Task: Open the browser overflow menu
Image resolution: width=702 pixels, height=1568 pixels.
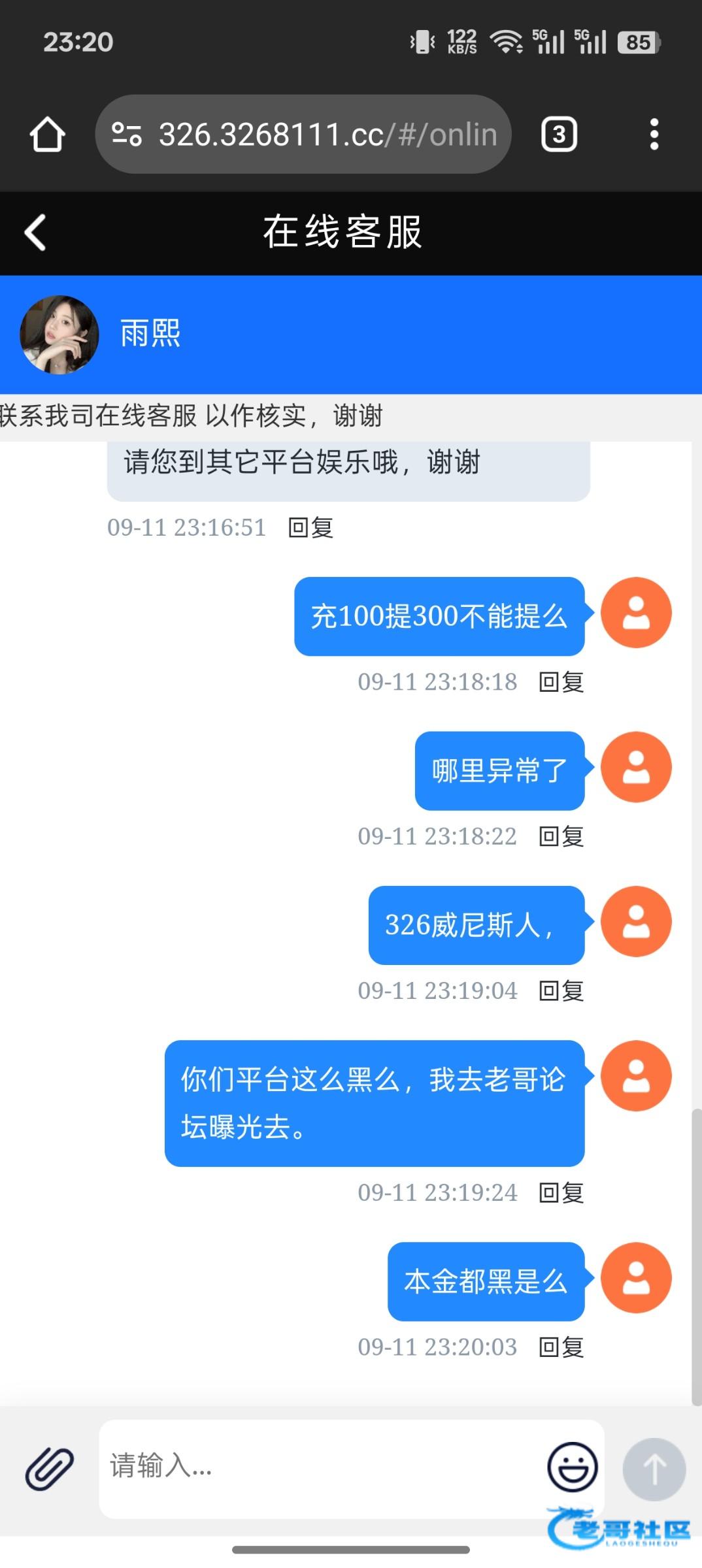Action: pyautogui.click(x=654, y=135)
